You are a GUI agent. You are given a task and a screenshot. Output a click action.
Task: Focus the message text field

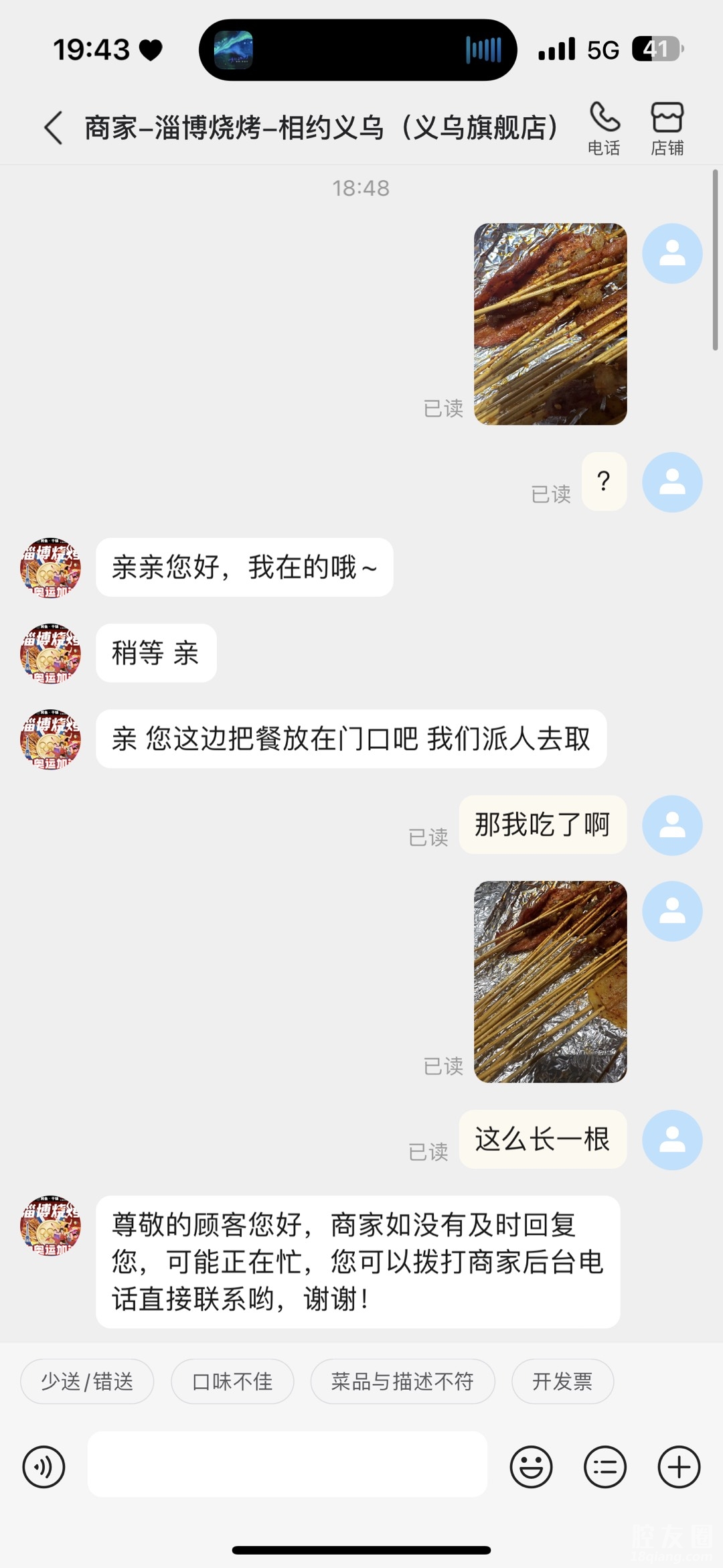[287, 1464]
